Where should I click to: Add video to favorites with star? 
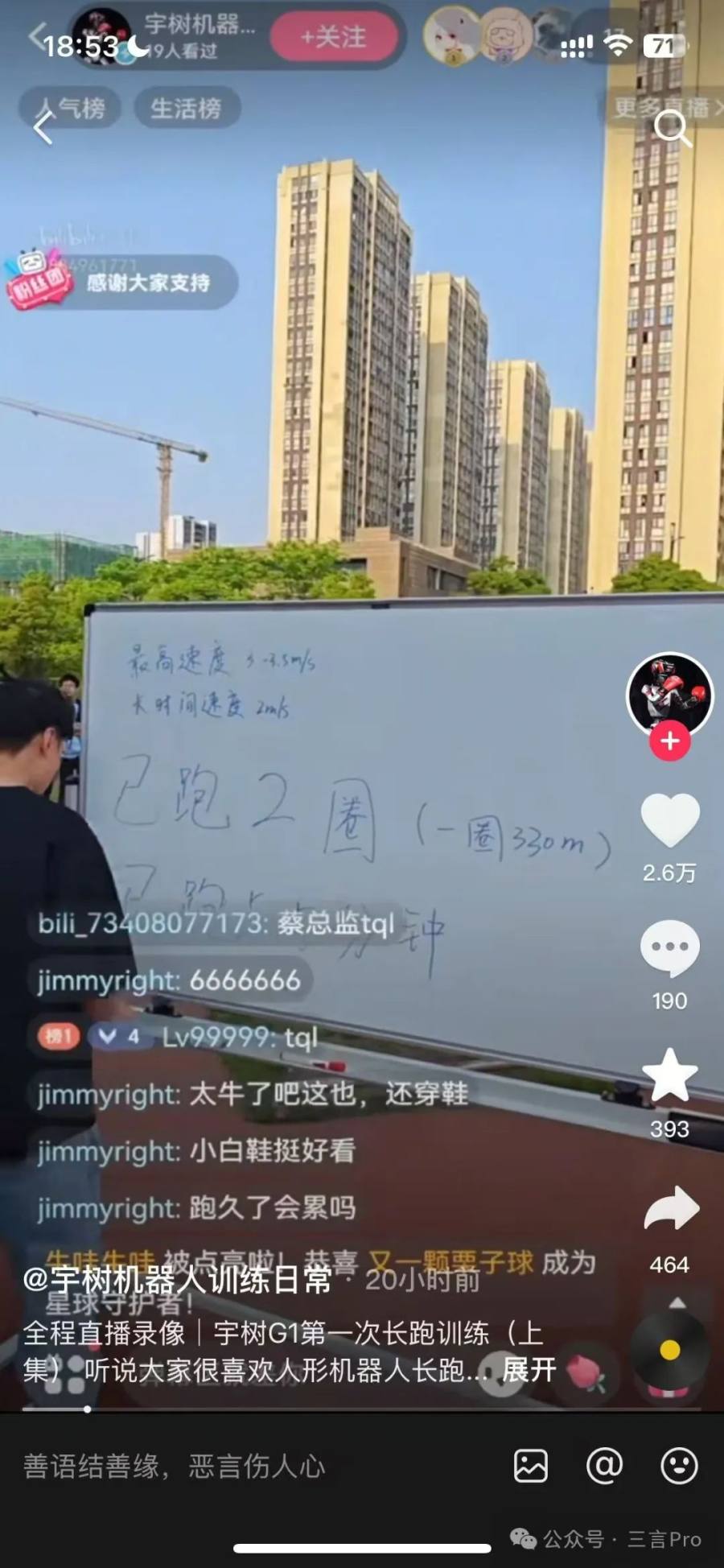point(669,1076)
